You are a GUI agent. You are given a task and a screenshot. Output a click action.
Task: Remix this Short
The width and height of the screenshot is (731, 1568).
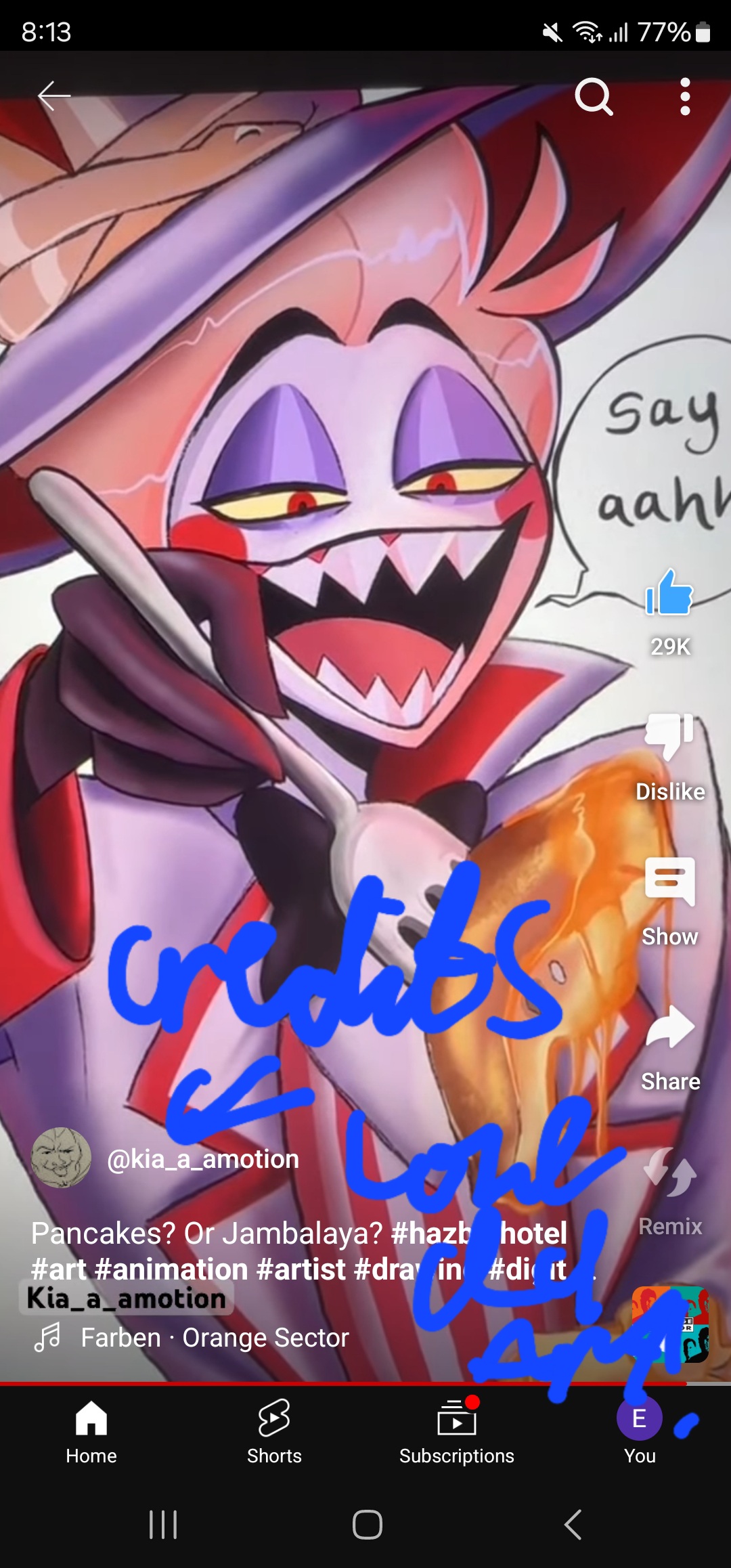pos(670,1173)
